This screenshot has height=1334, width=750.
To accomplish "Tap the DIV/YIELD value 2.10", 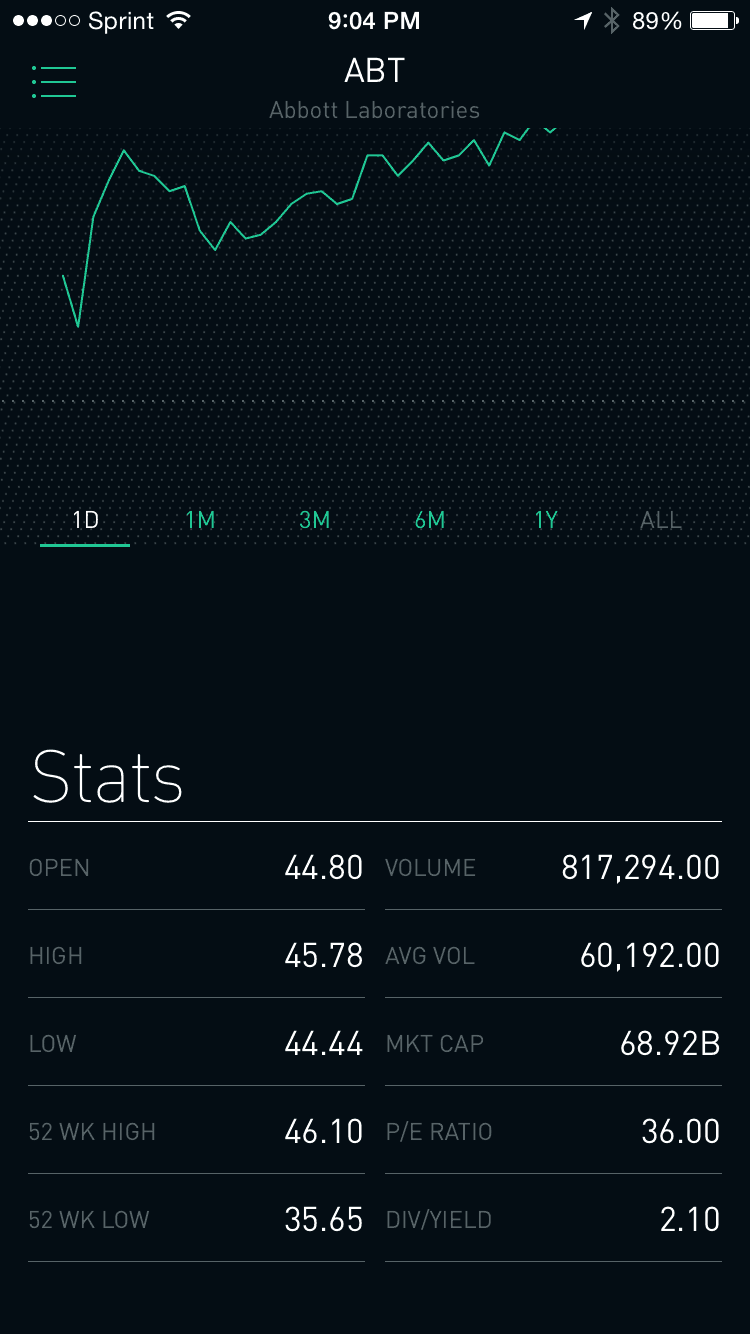I will 691,1219.
